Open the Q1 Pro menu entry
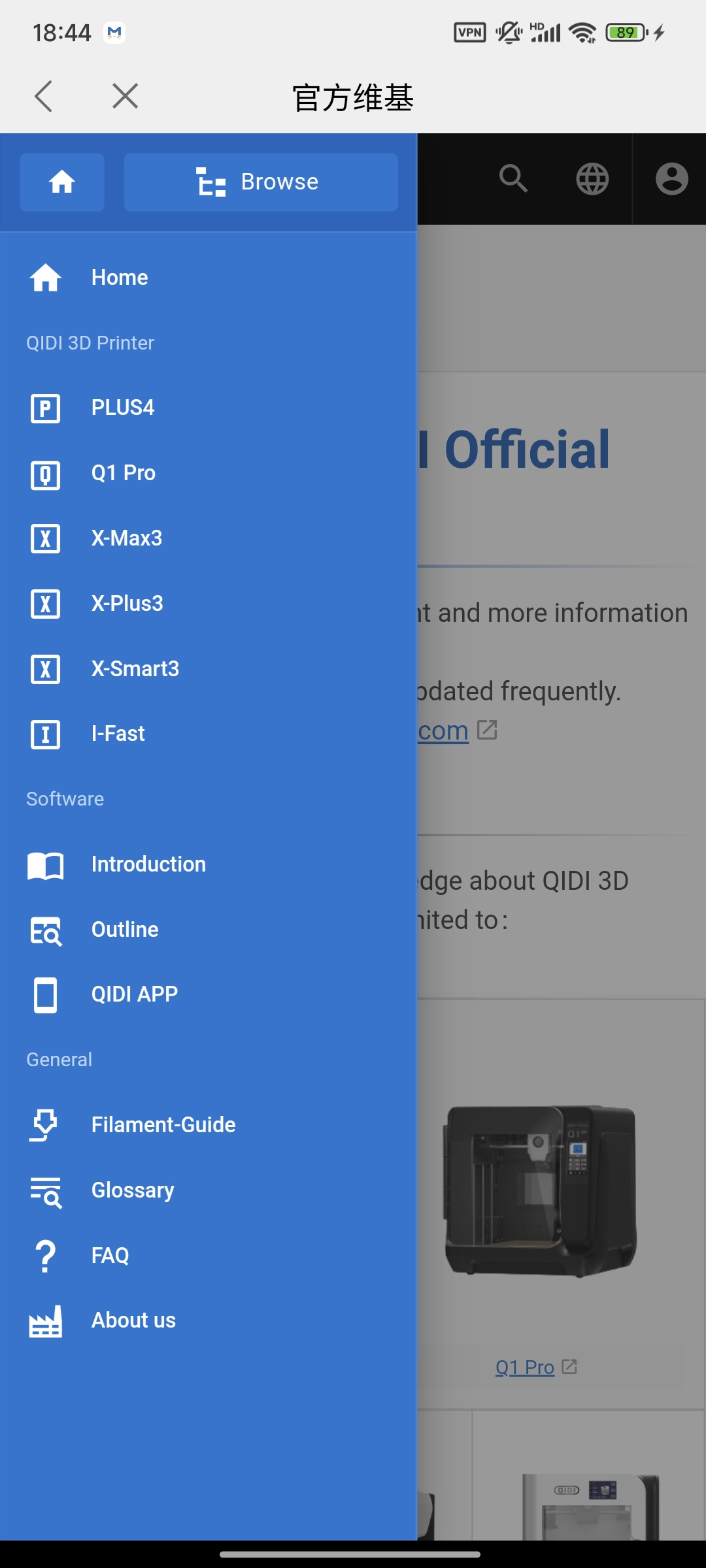Image resolution: width=706 pixels, height=1568 pixels. pos(124,473)
